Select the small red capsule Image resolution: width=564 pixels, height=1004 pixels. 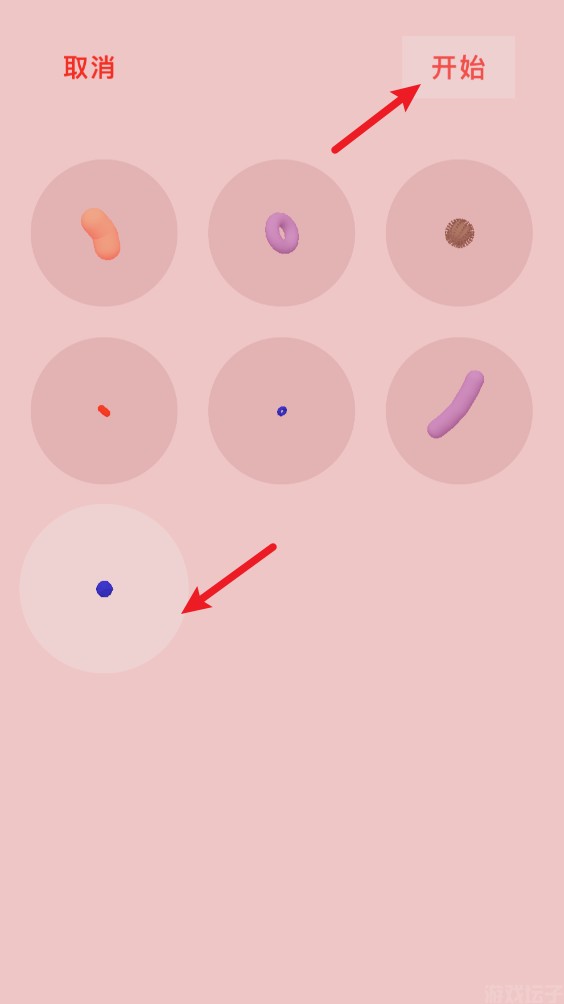[x=104, y=410]
